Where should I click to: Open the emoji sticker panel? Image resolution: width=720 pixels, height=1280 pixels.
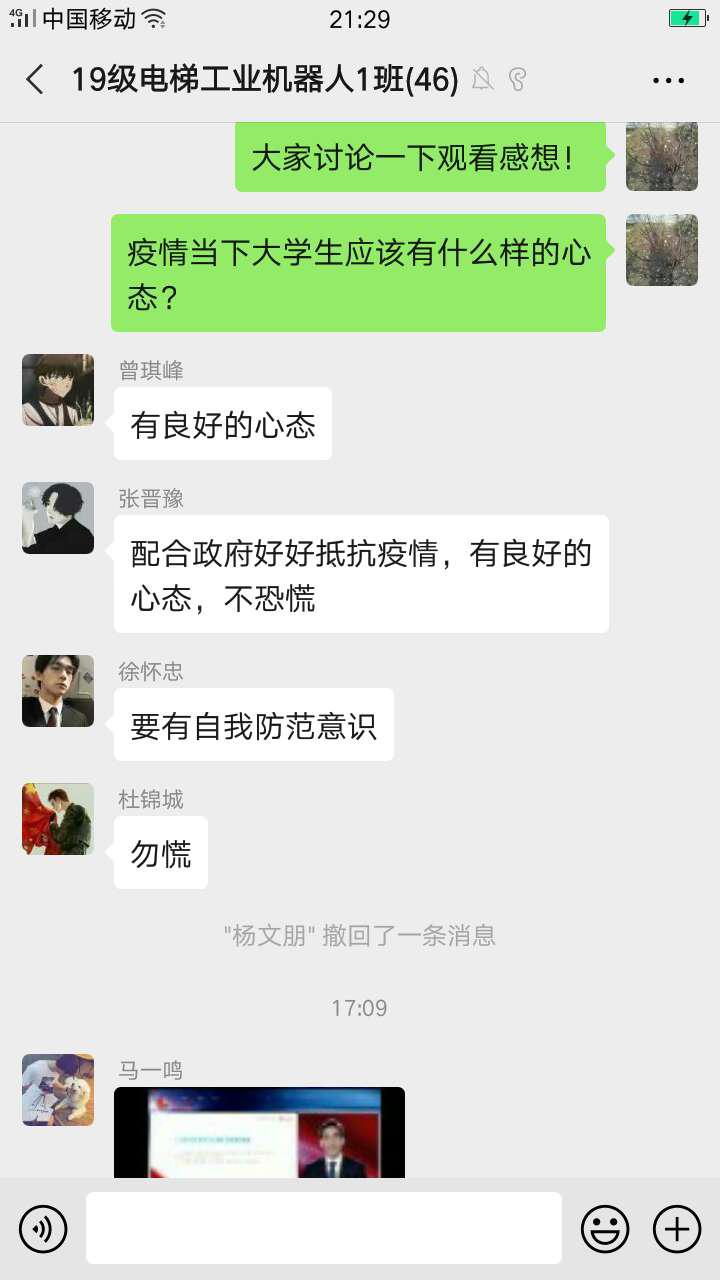click(x=605, y=1229)
